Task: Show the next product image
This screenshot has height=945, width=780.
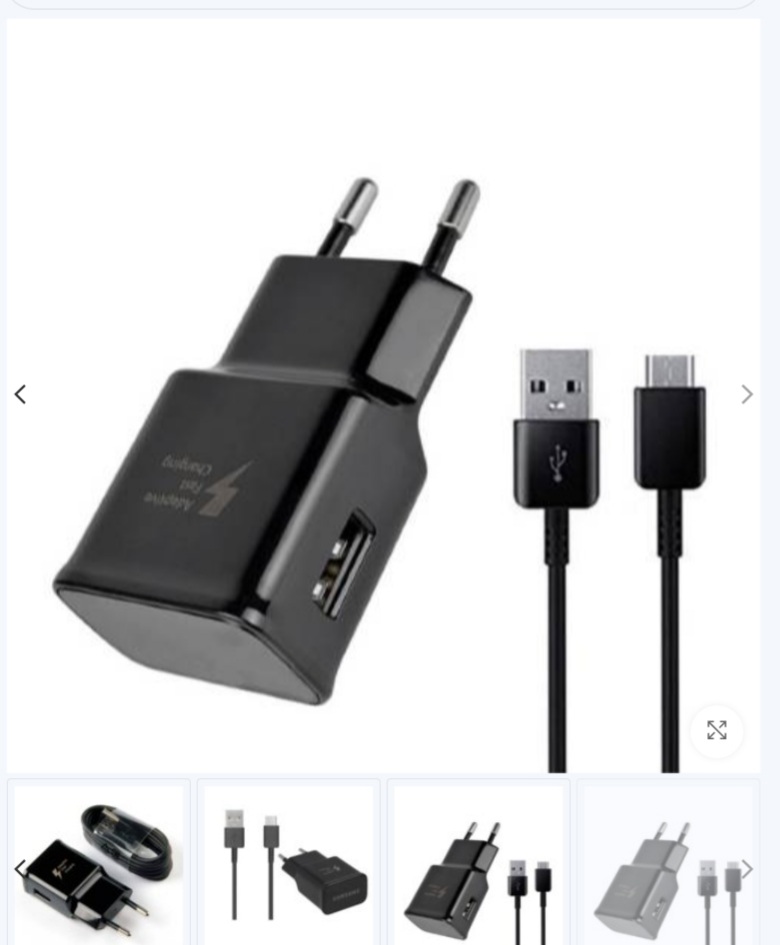Action: click(x=746, y=395)
